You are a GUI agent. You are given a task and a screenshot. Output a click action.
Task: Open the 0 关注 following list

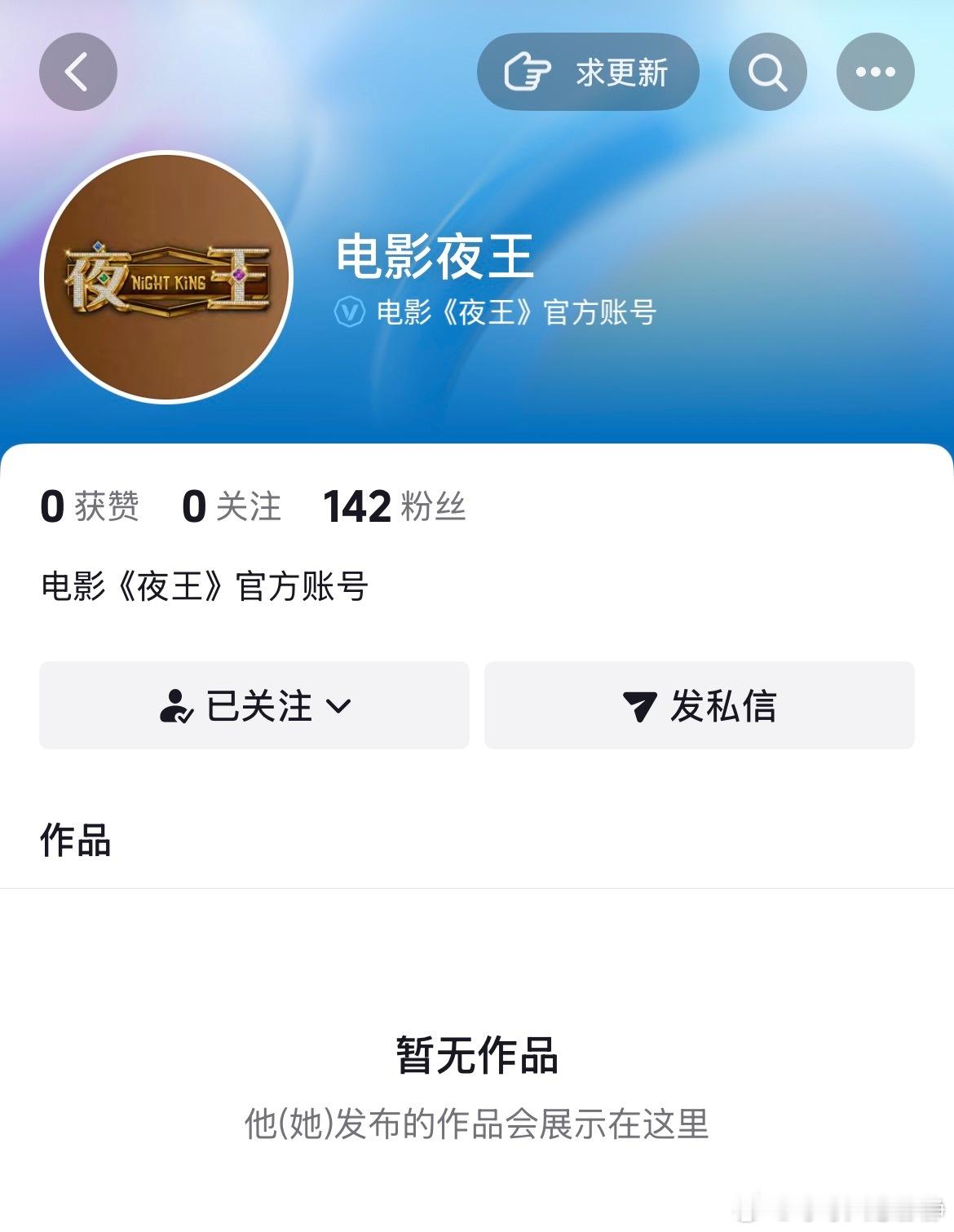232,506
